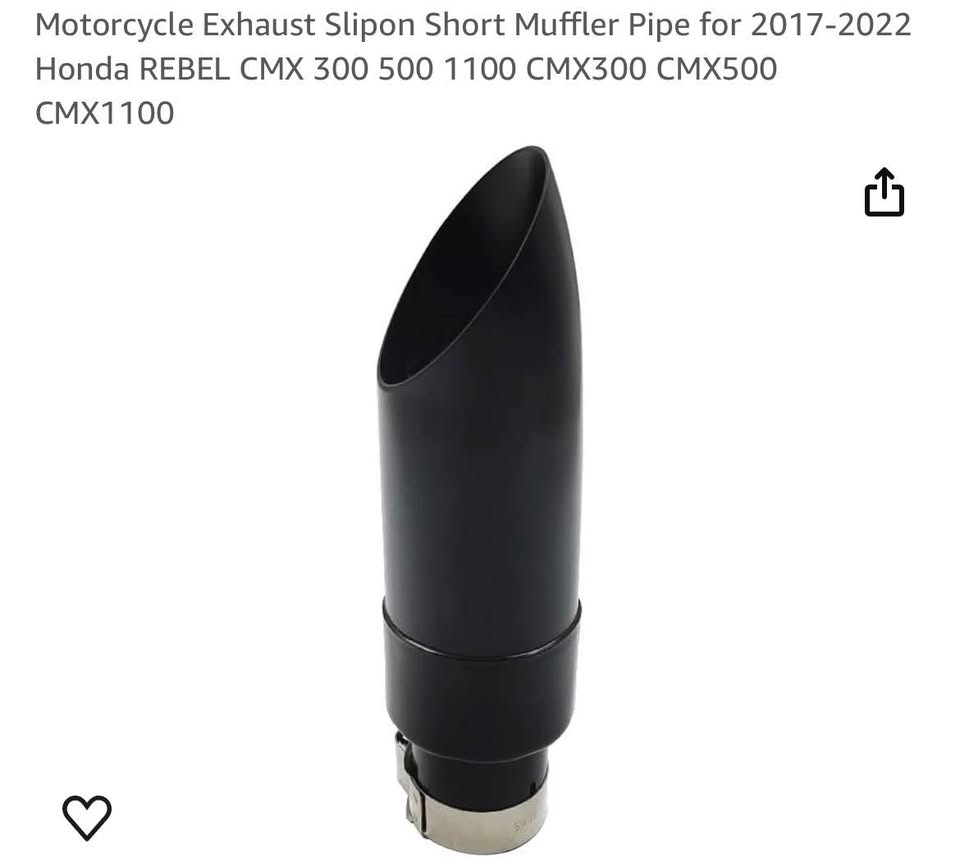Share this muffler pipe listing
Viewport: 960px width, 867px height.
pyautogui.click(x=884, y=193)
